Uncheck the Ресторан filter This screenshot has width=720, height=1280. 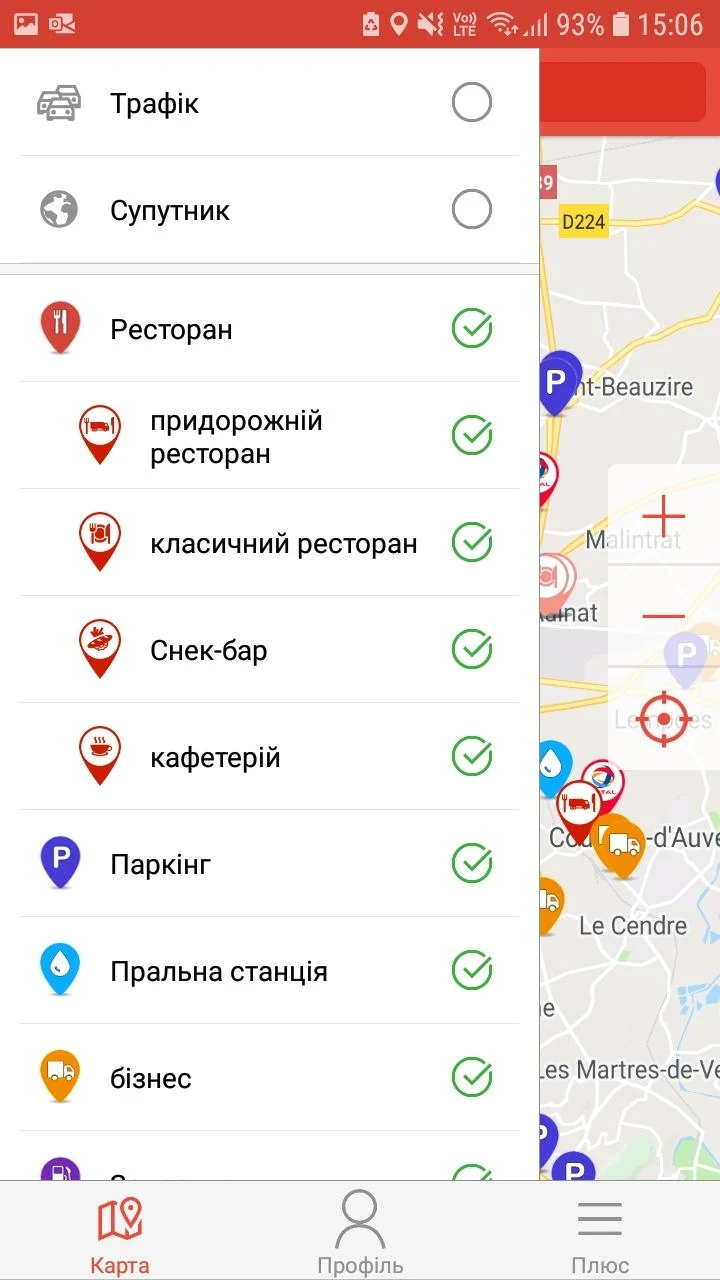pos(471,329)
